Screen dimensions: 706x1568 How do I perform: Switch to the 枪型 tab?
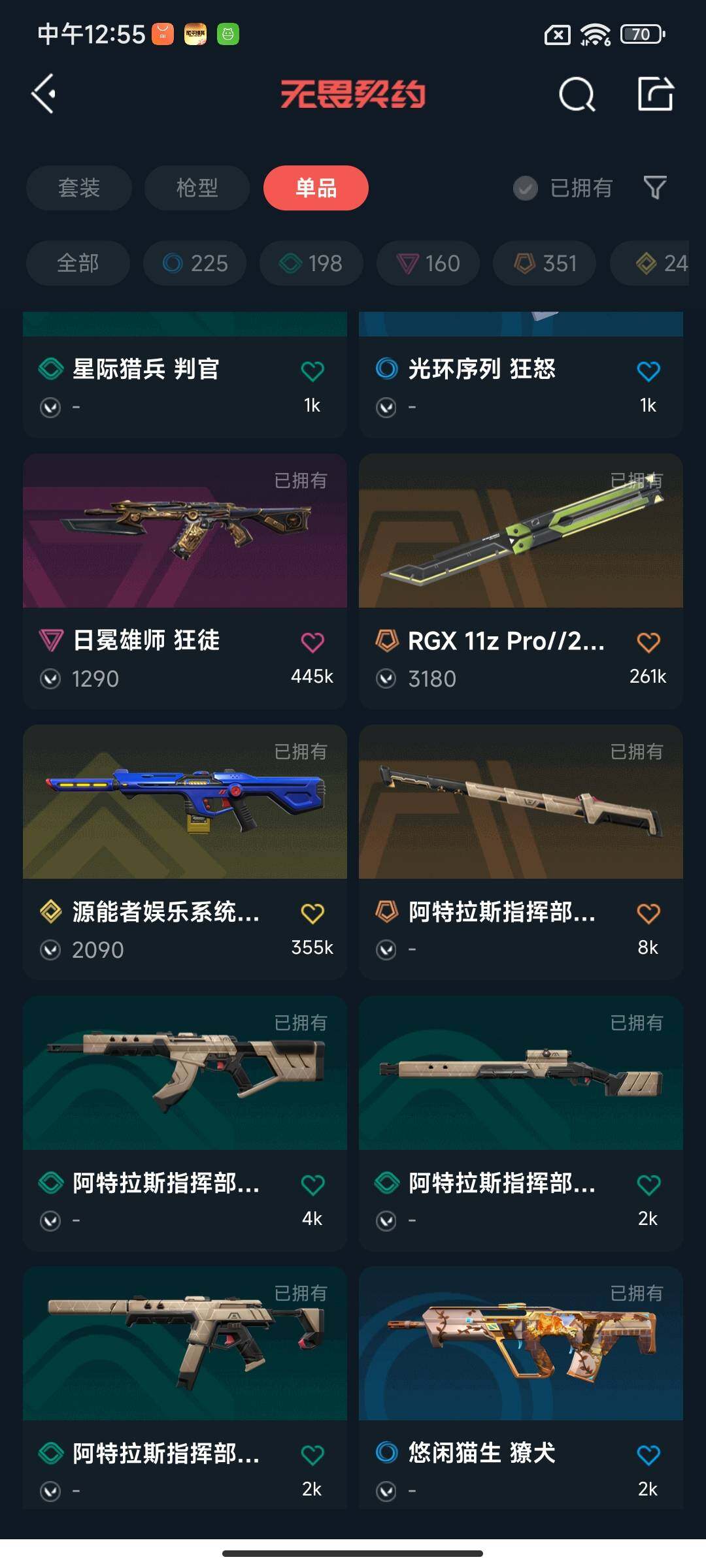(196, 188)
